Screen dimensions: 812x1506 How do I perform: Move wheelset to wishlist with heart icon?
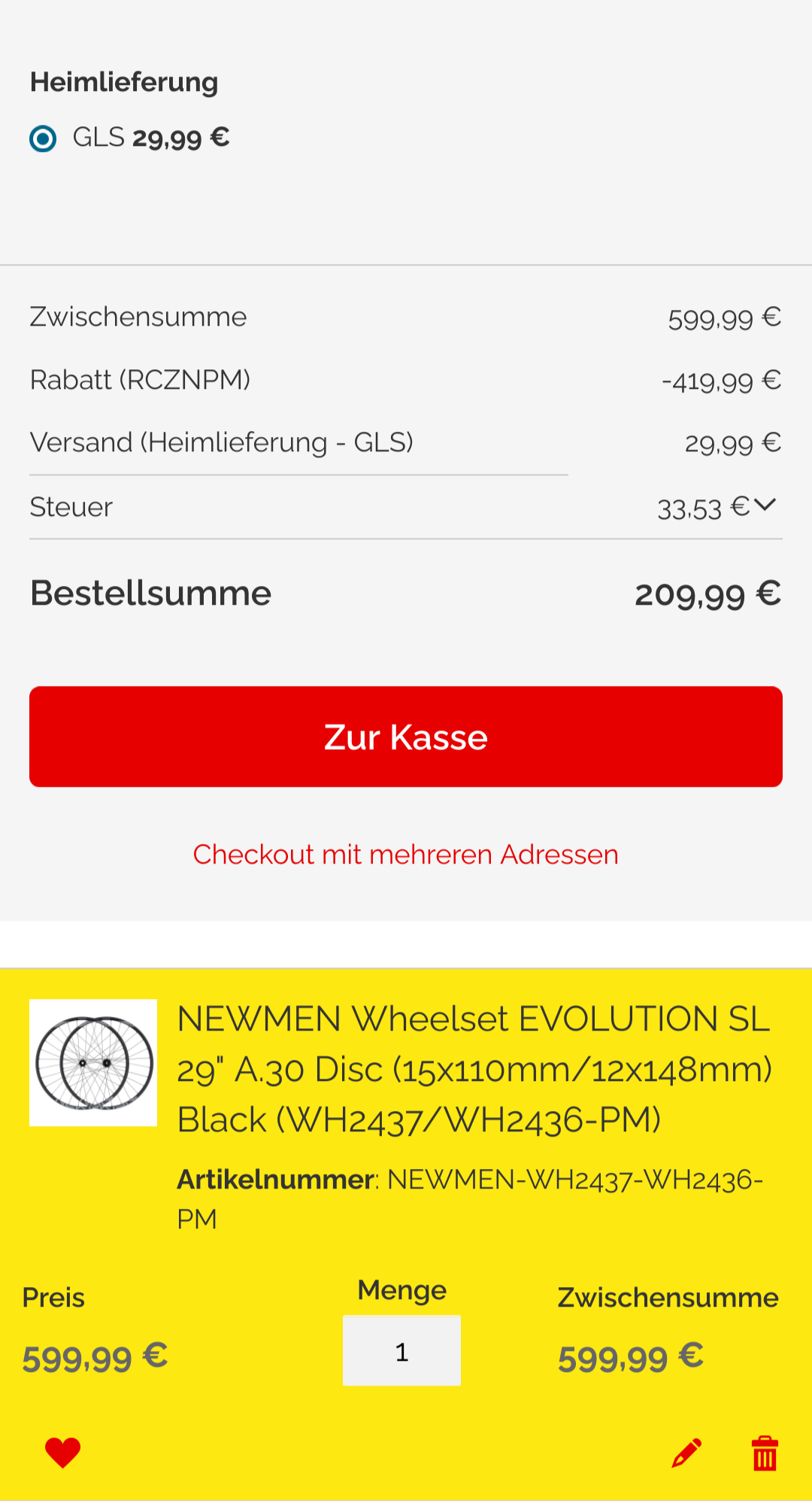(x=62, y=1453)
